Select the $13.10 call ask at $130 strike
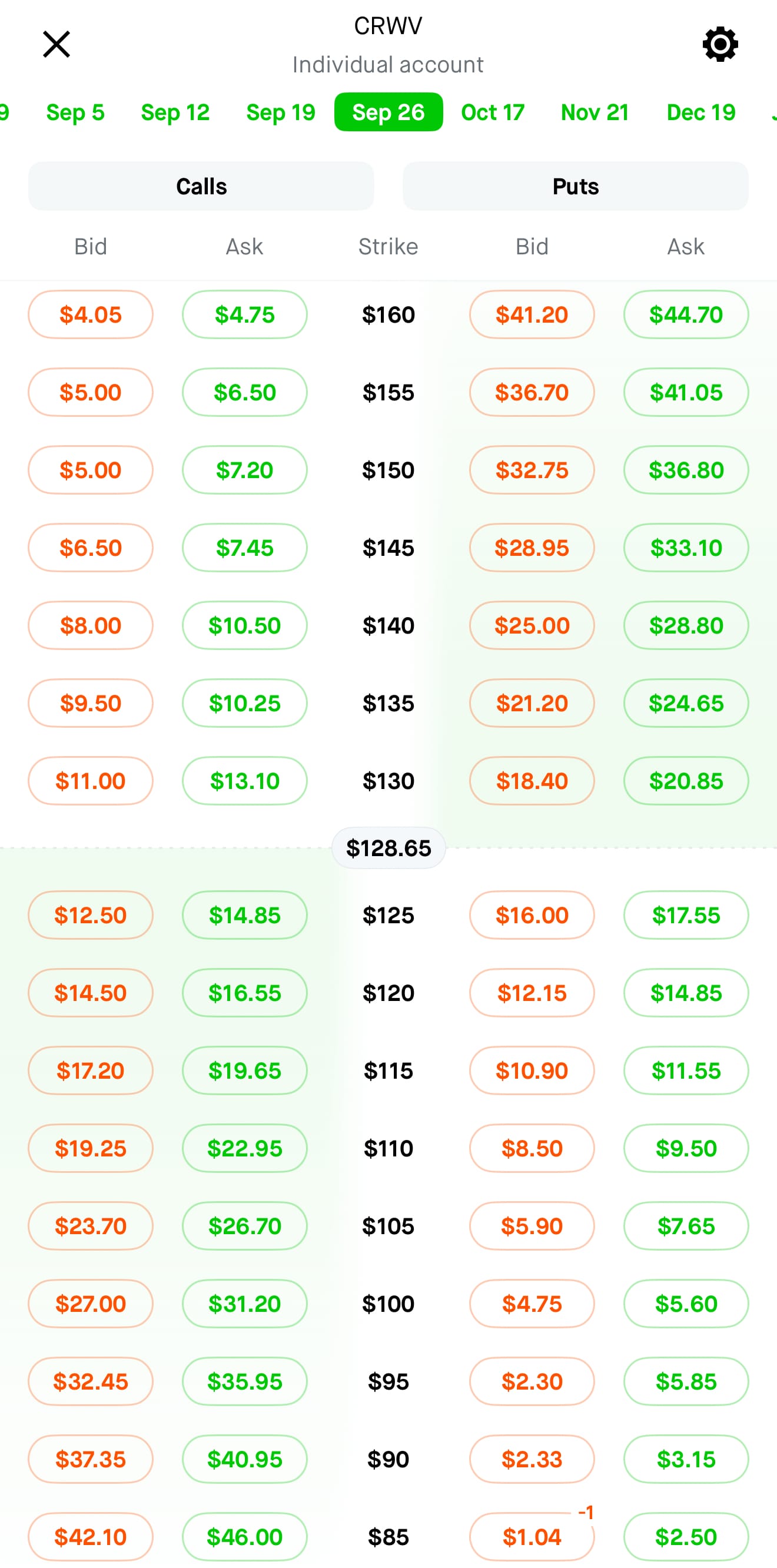This screenshot has width=777, height=1568. click(x=245, y=781)
